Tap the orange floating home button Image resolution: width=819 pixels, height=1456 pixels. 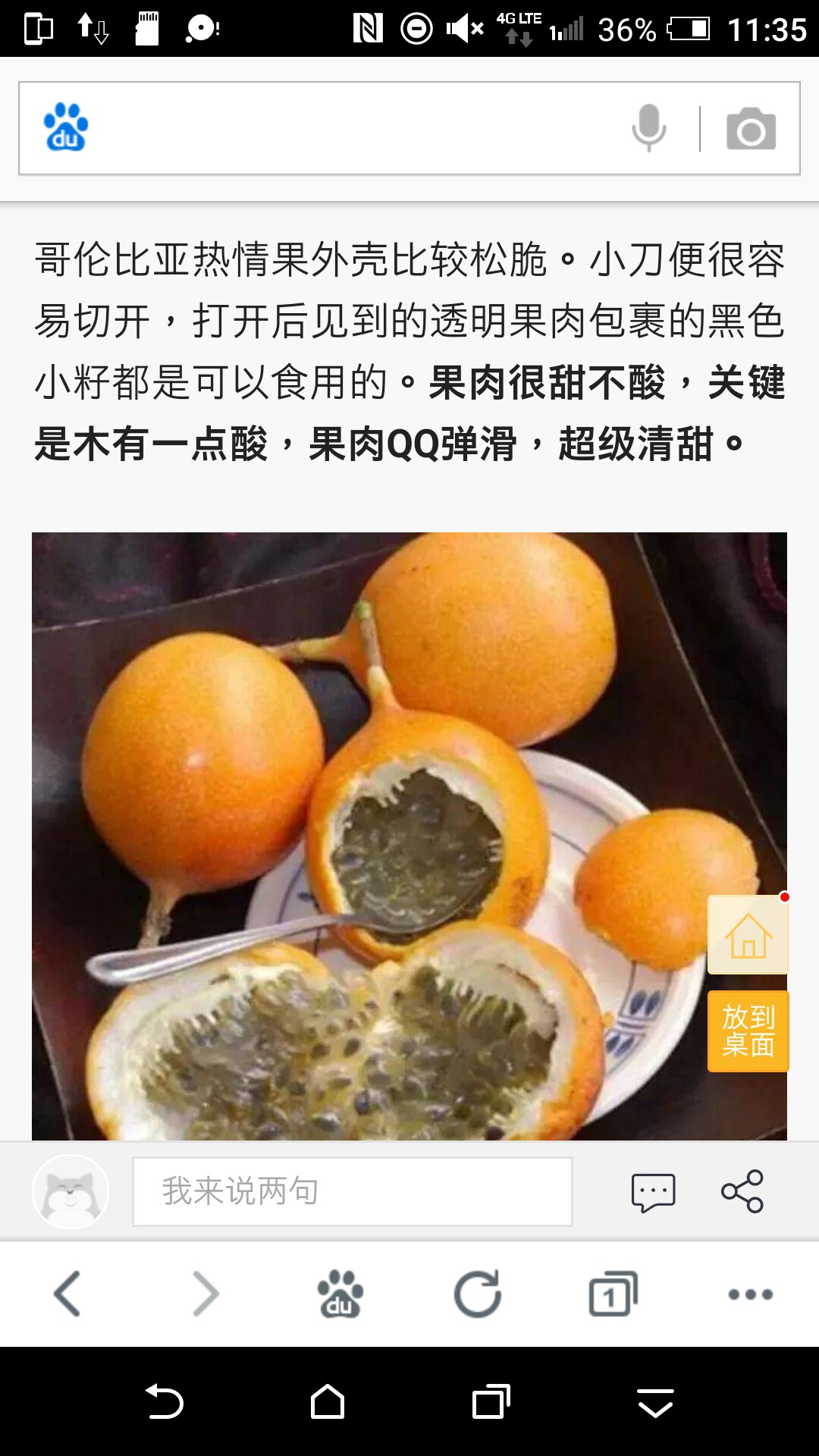748,935
